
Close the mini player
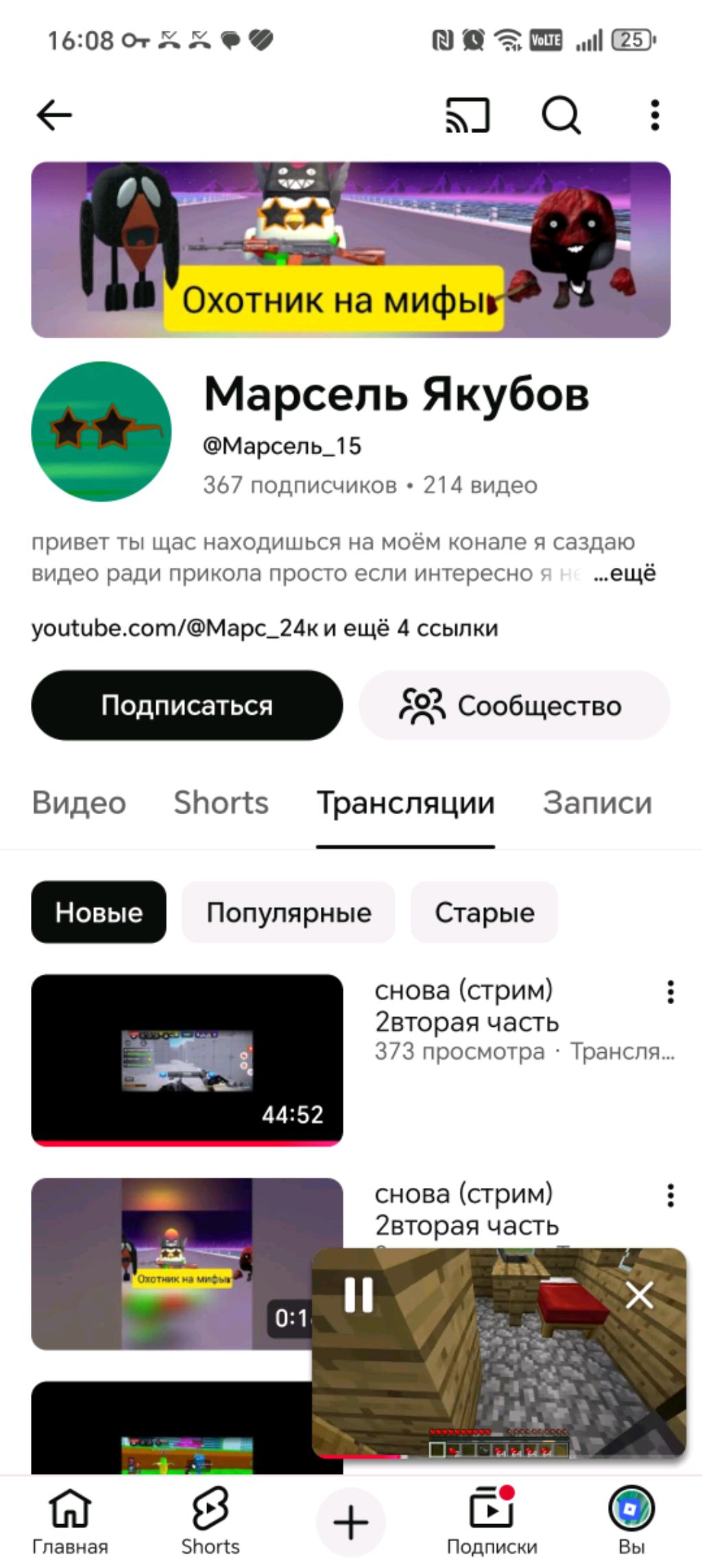pos(639,1295)
